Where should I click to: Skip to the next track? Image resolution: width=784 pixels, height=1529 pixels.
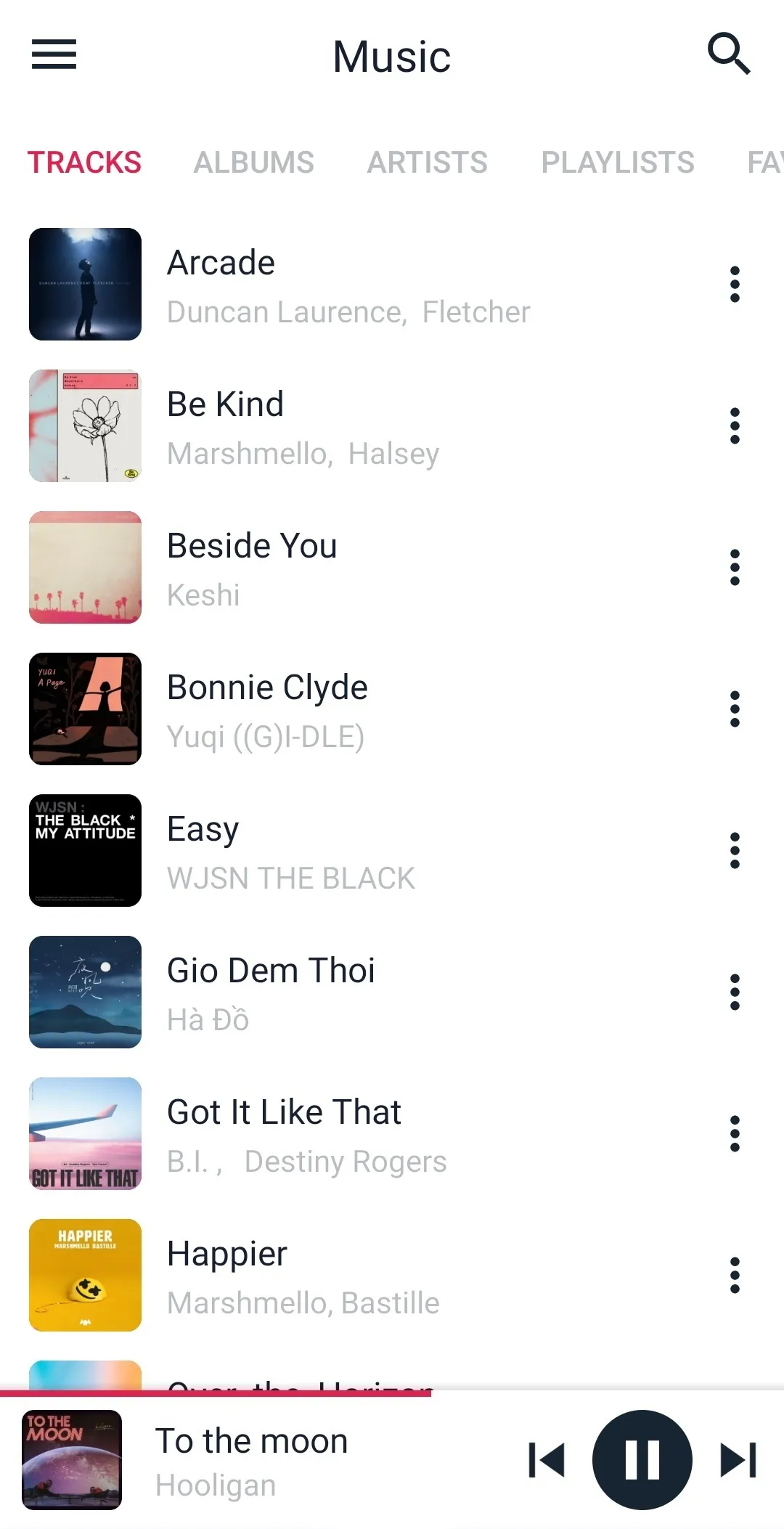coord(738,1460)
